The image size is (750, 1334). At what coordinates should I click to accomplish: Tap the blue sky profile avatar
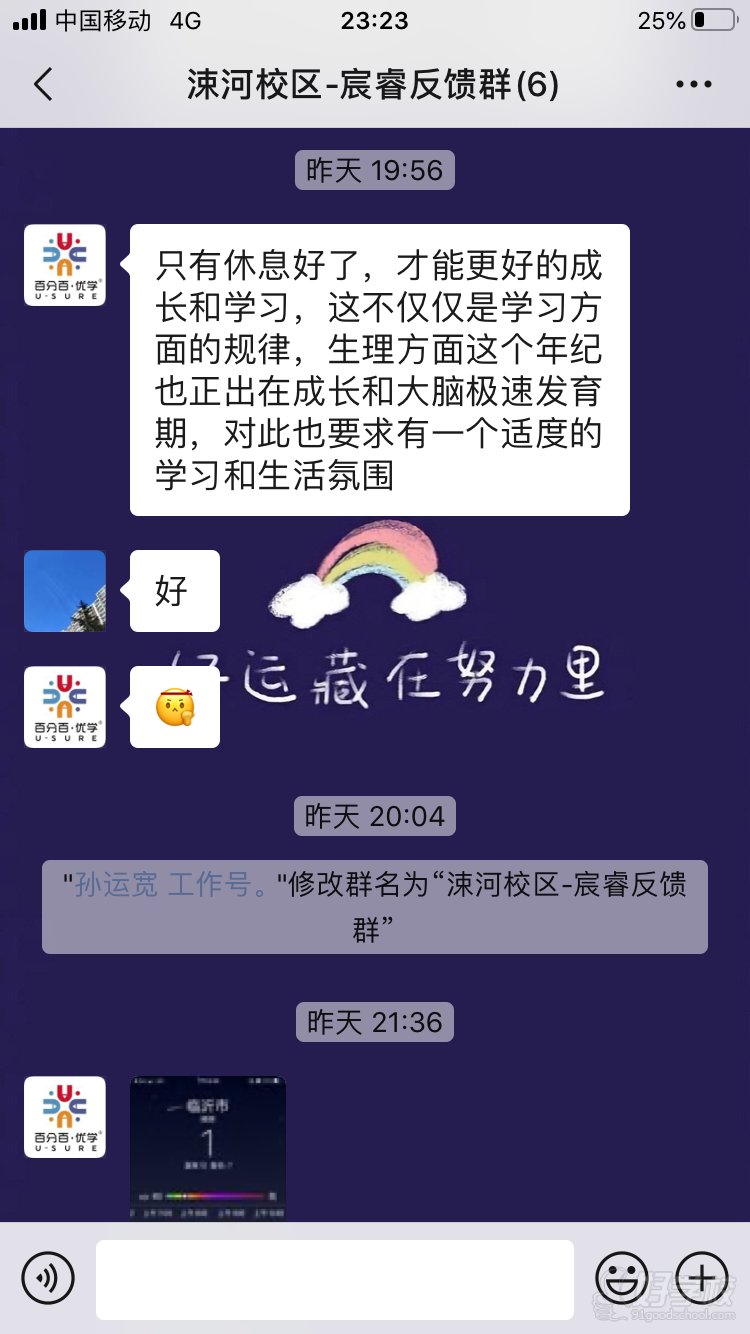coord(64,590)
